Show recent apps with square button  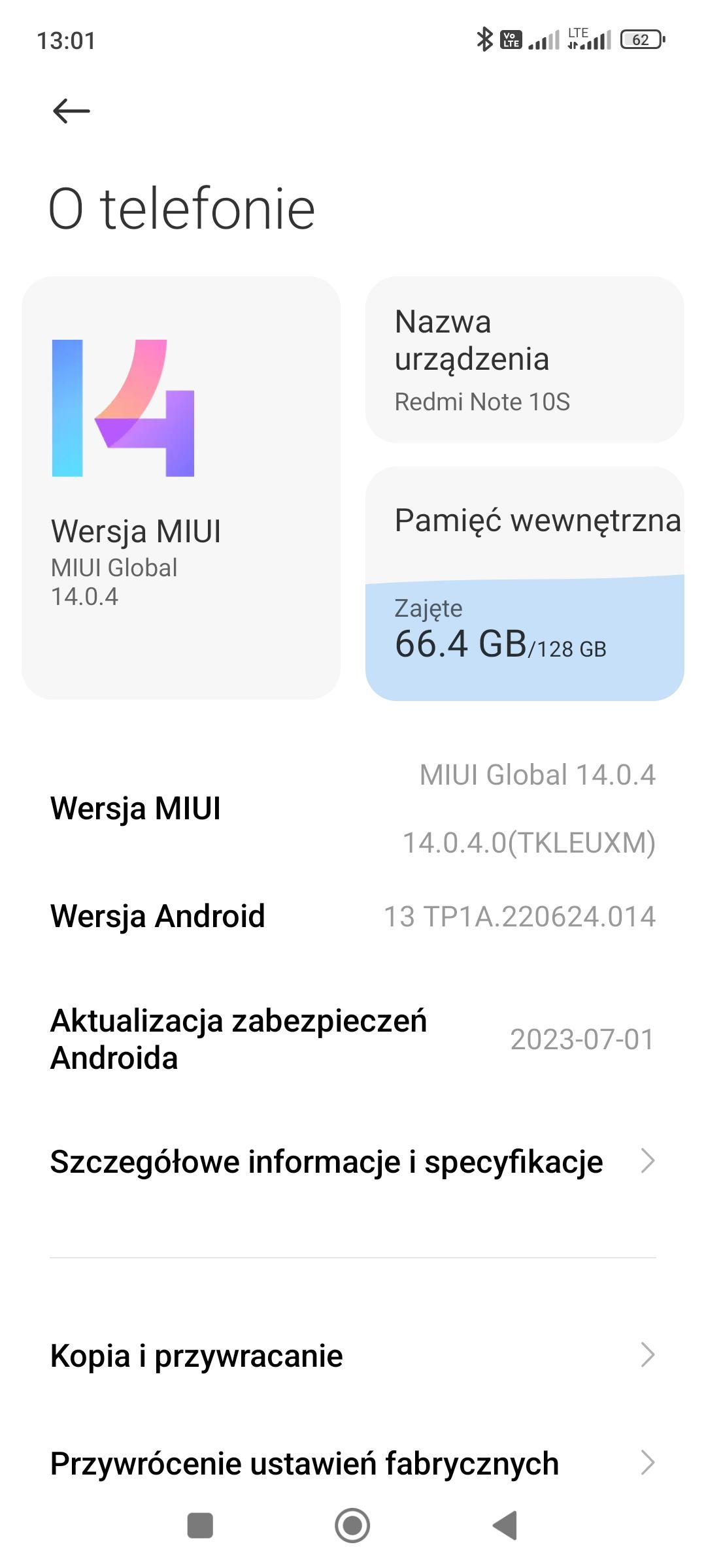pyautogui.click(x=200, y=1526)
